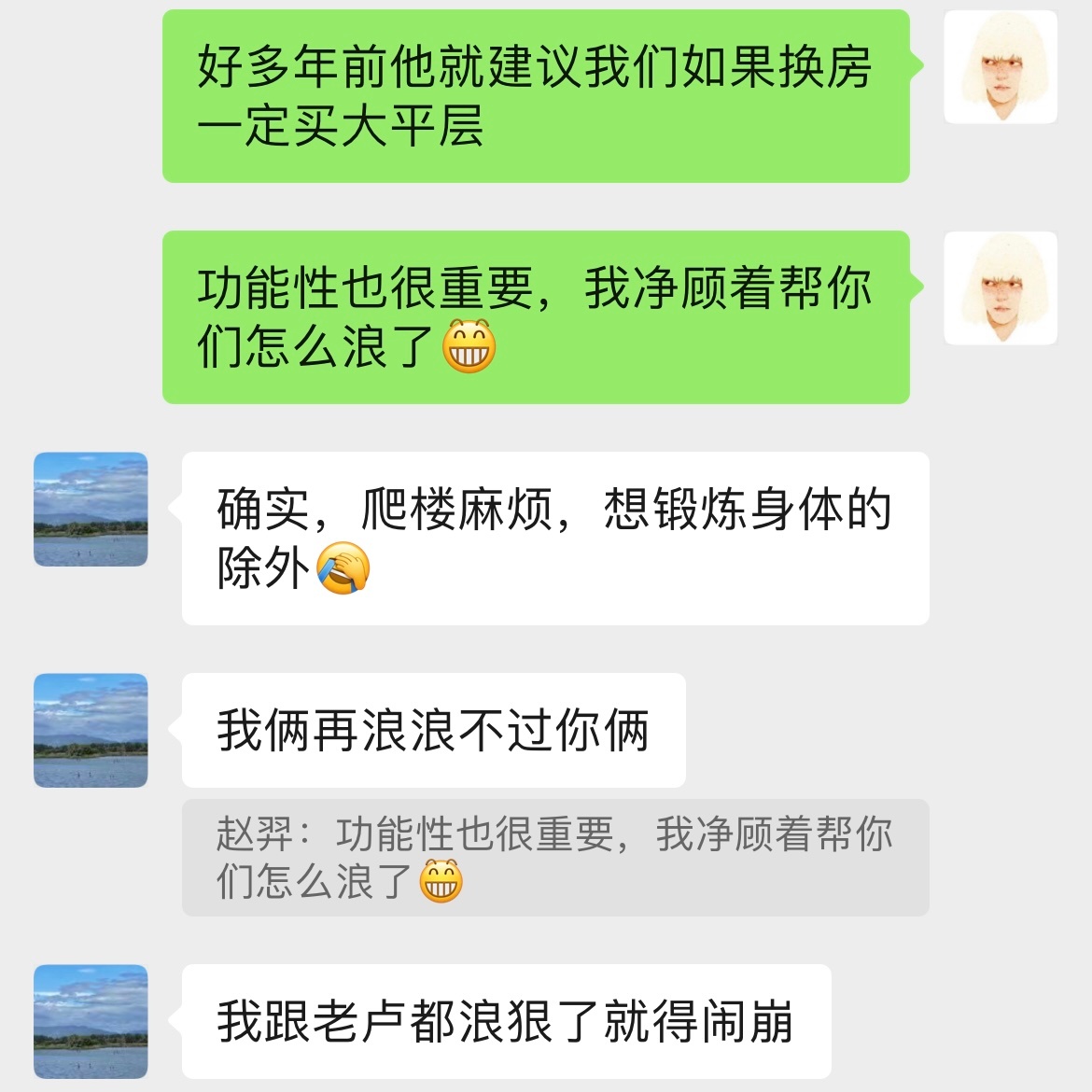Tap the avatar next to the "功能性也很重要" green bubble
This screenshot has width=1092, height=1092.
(1000, 288)
